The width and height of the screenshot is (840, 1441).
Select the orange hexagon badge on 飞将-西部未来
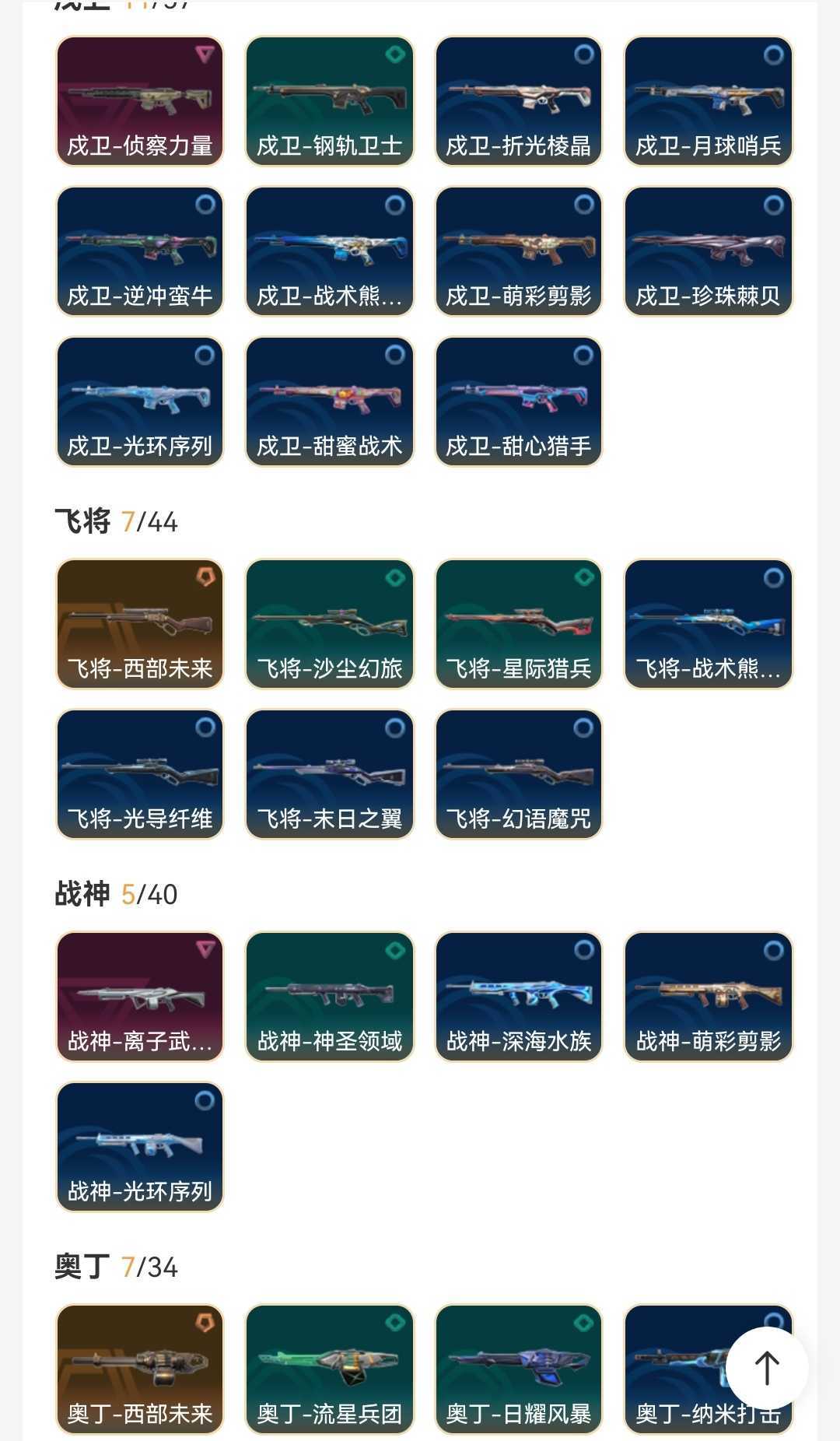204,577
